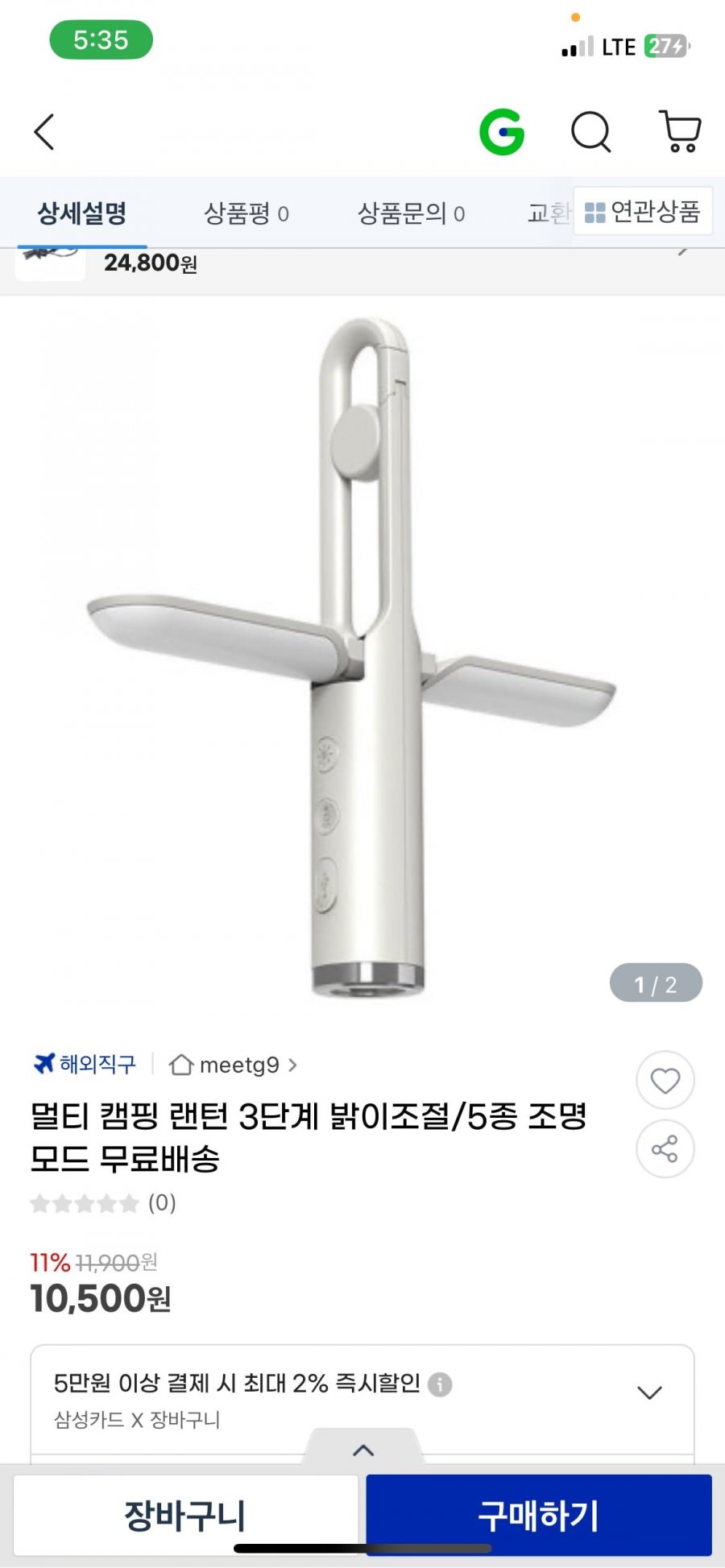The image size is (725, 1568).
Task: Visit the meetg9 seller shop
Action: 233,1065
